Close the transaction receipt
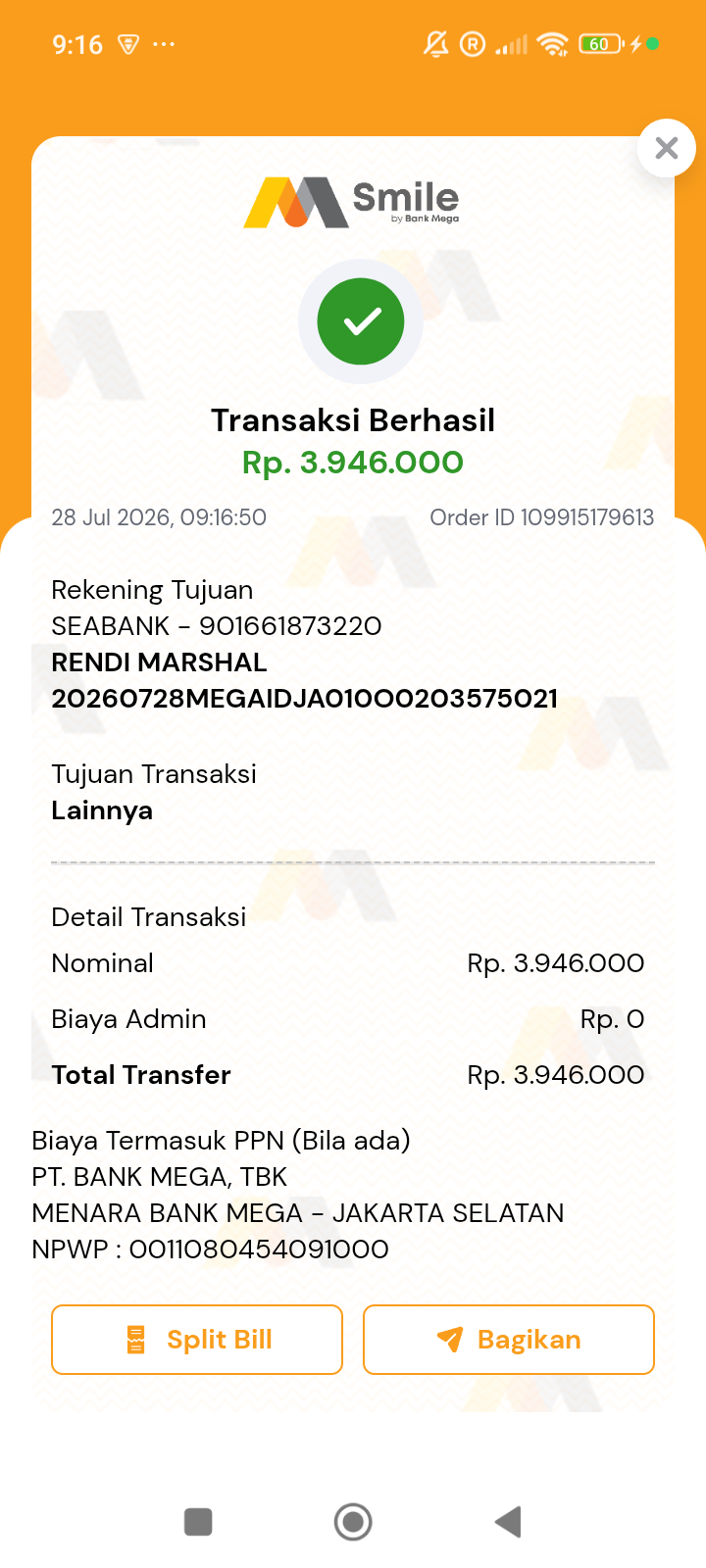 [667, 148]
